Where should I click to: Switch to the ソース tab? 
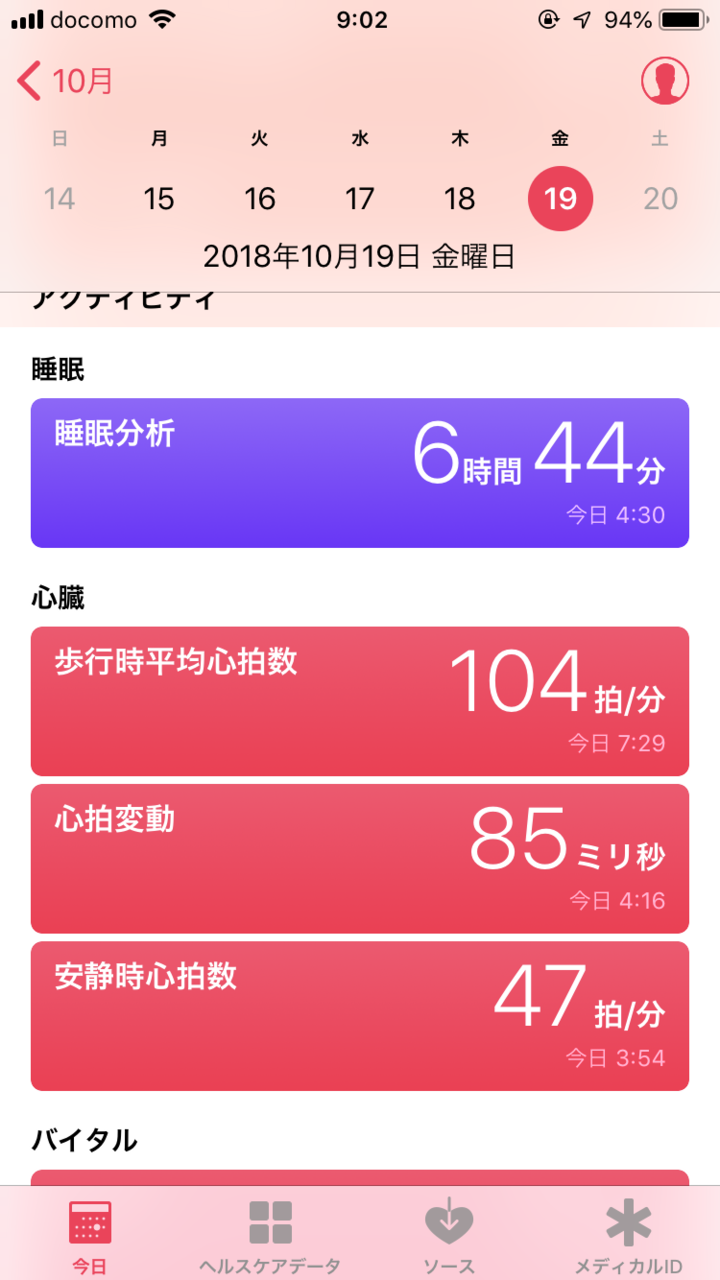coord(449,1236)
